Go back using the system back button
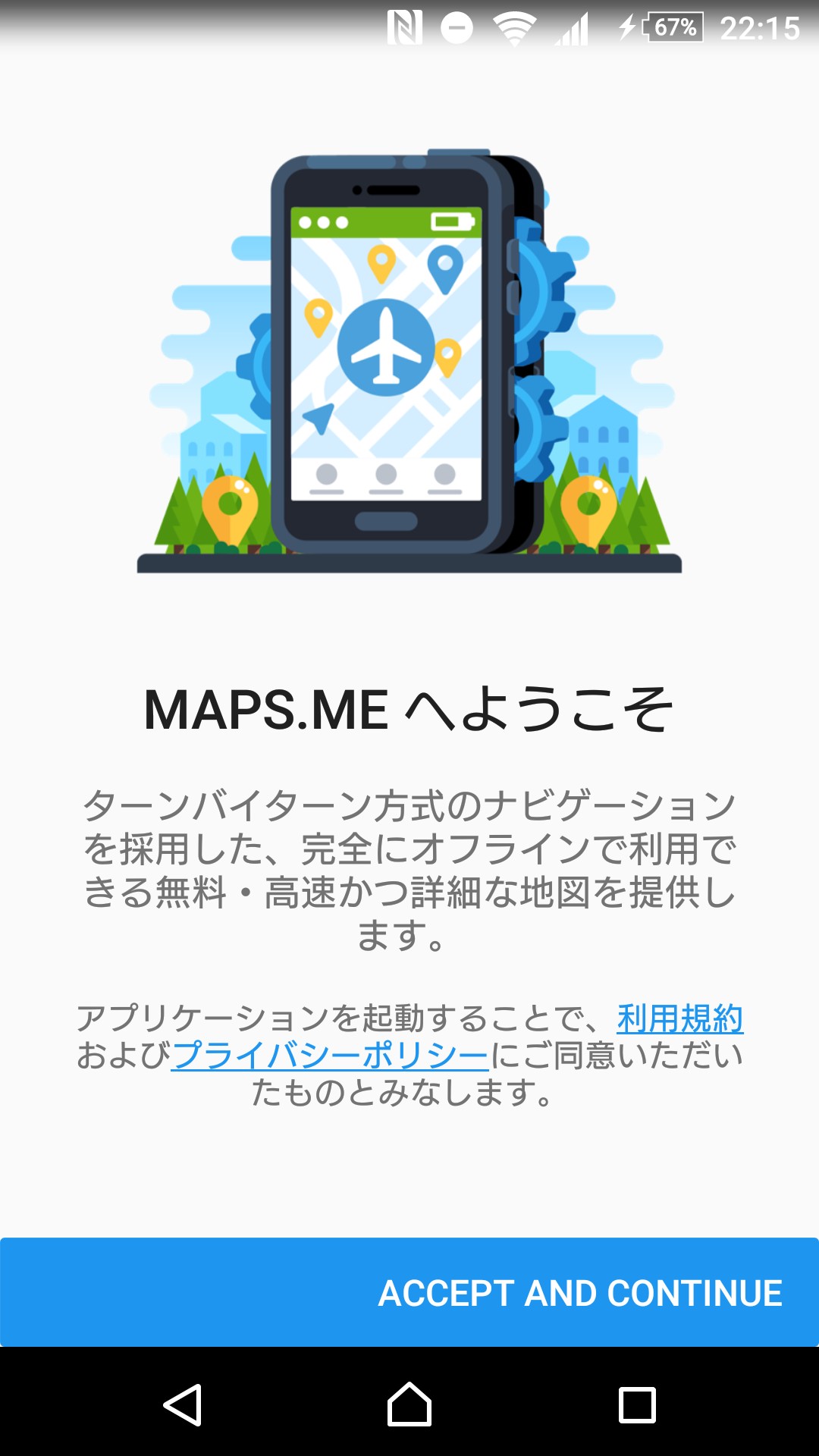The image size is (819, 1456). pyautogui.click(x=182, y=1404)
